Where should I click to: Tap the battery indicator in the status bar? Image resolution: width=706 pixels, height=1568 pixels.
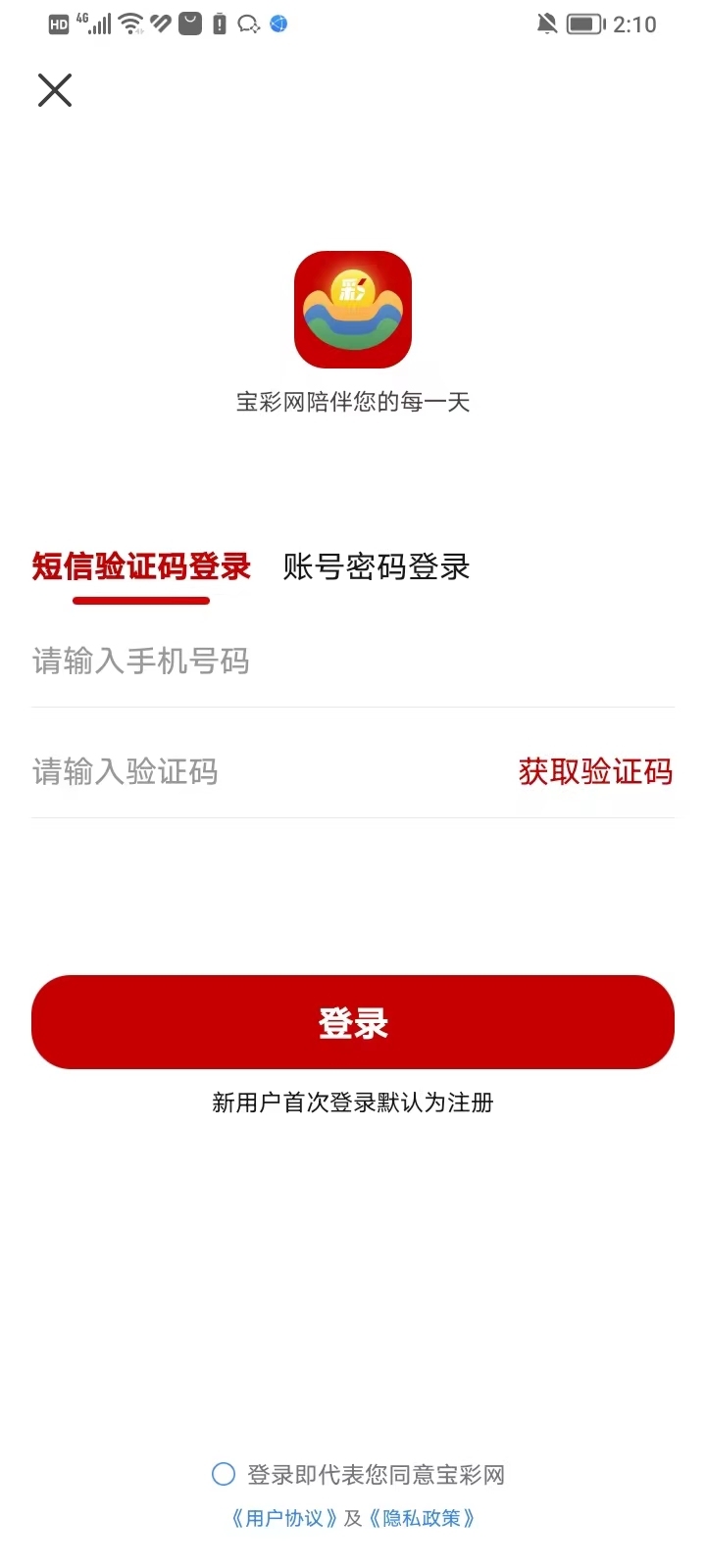click(x=583, y=23)
